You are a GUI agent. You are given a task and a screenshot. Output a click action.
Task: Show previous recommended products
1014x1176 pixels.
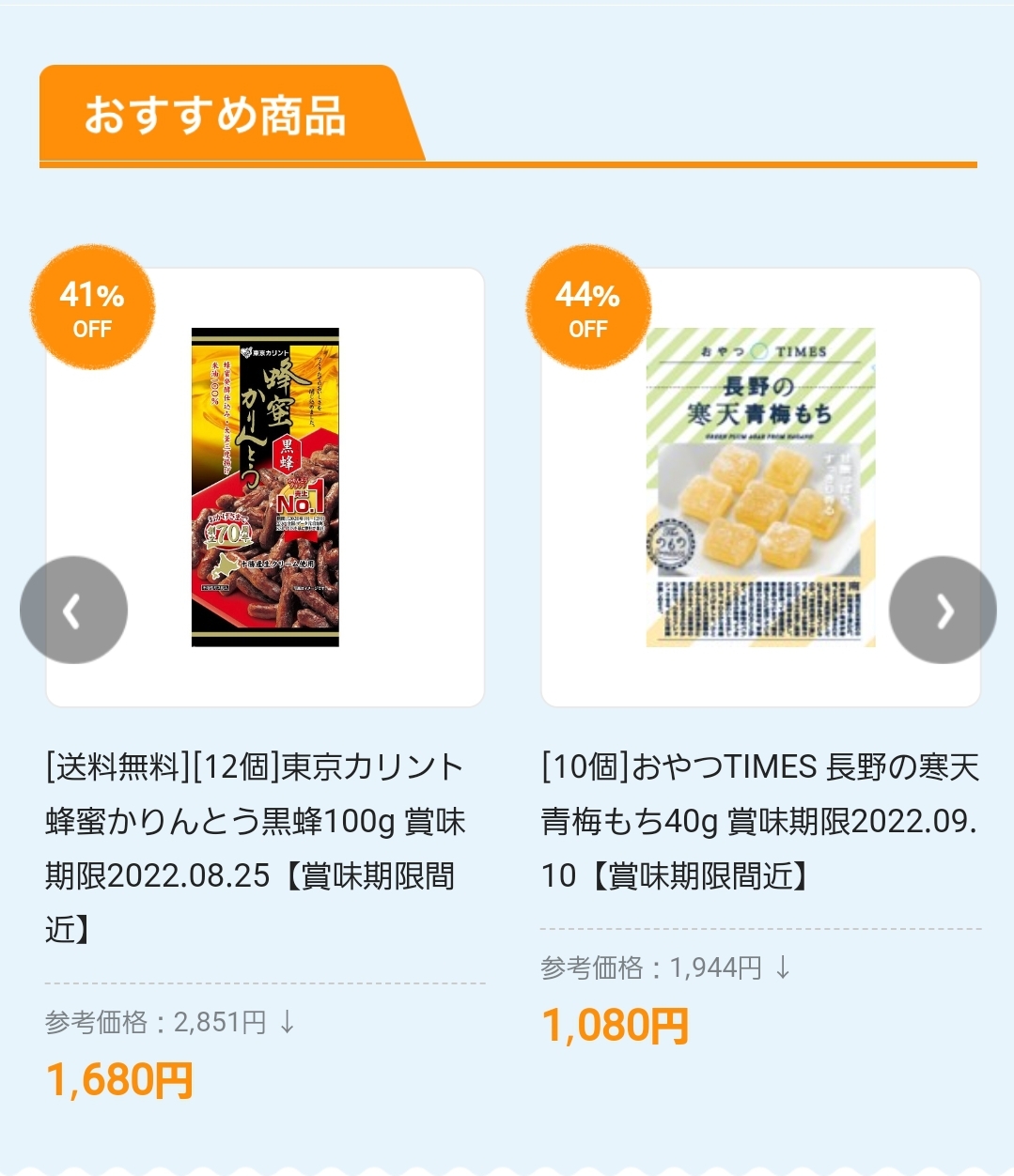click(73, 611)
